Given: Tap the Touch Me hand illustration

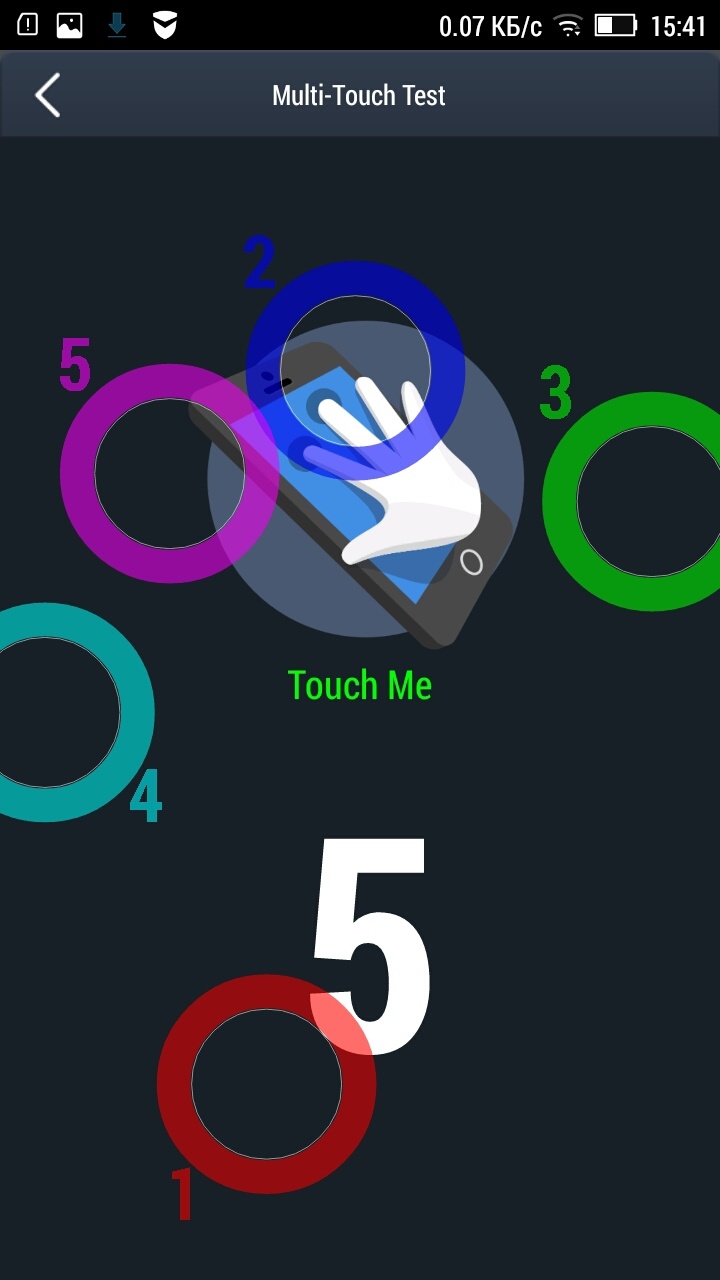Looking at the screenshot, I should [366, 478].
